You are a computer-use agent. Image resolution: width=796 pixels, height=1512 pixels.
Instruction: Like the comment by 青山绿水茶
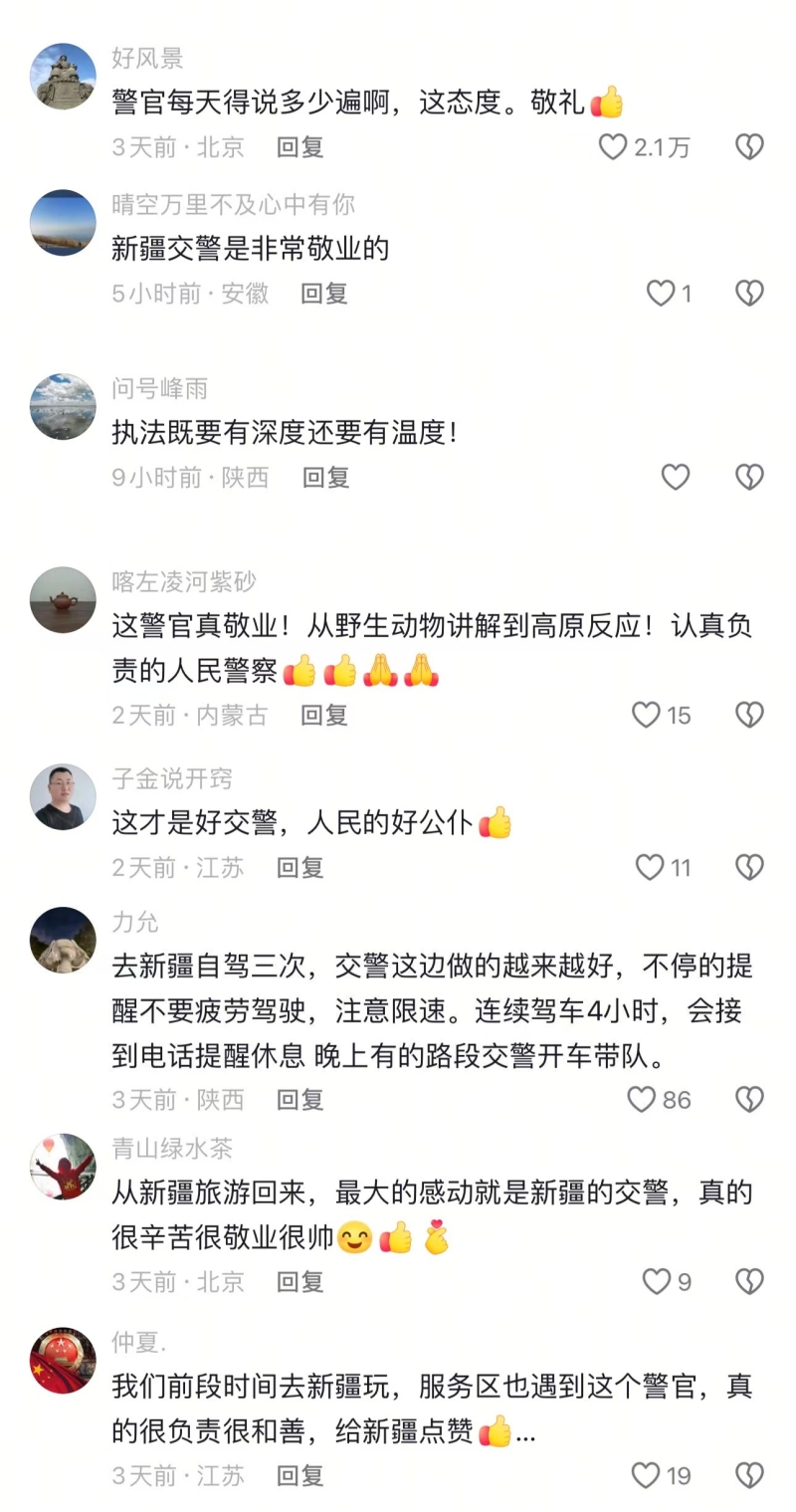point(657,1281)
